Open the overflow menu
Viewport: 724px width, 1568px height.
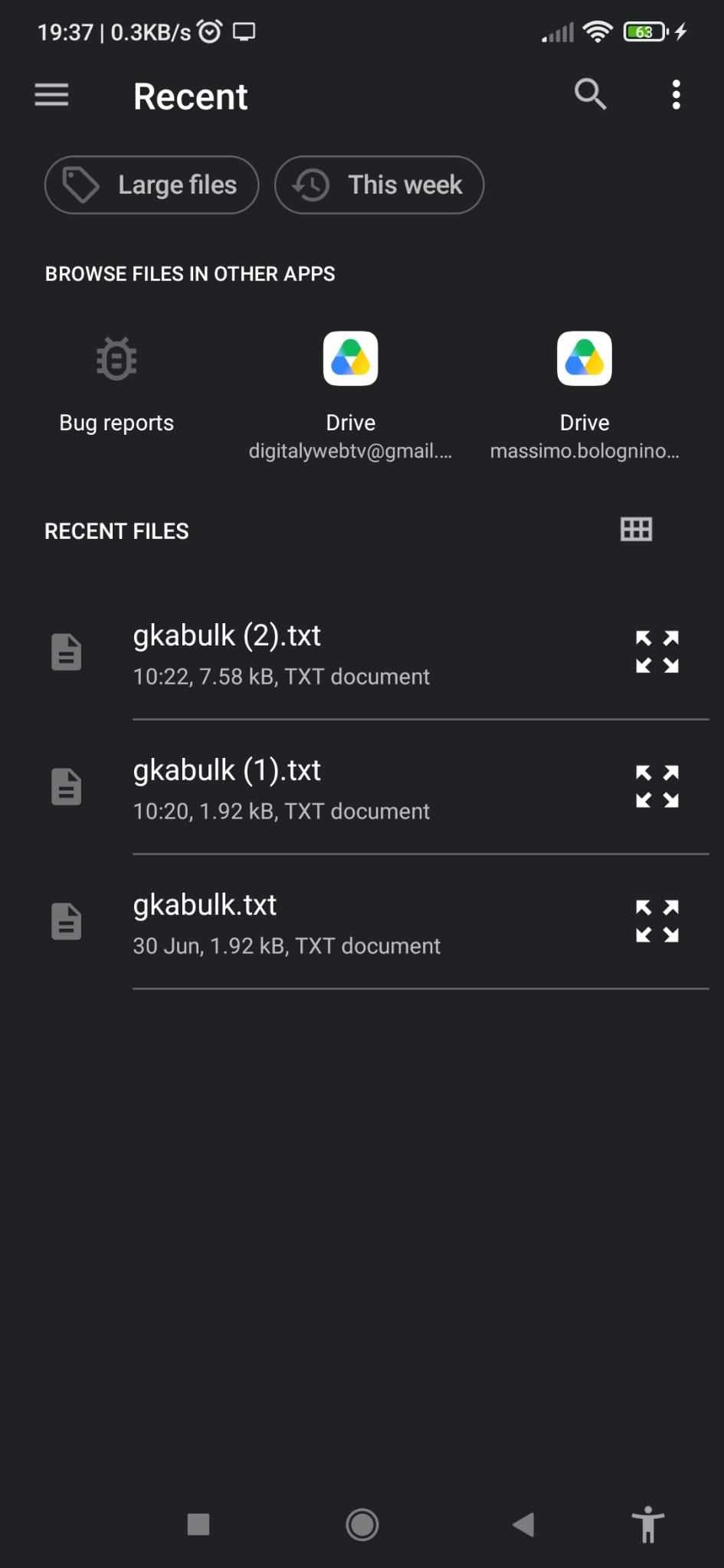pyautogui.click(x=676, y=95)
